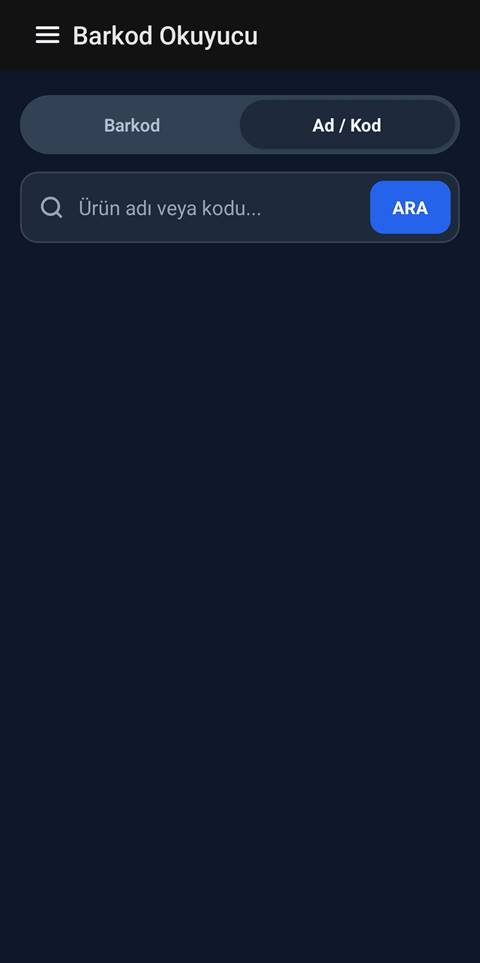Switch to the Barkod tab
The height and width of the screenshot is (963, 480).
click(132, 125)
